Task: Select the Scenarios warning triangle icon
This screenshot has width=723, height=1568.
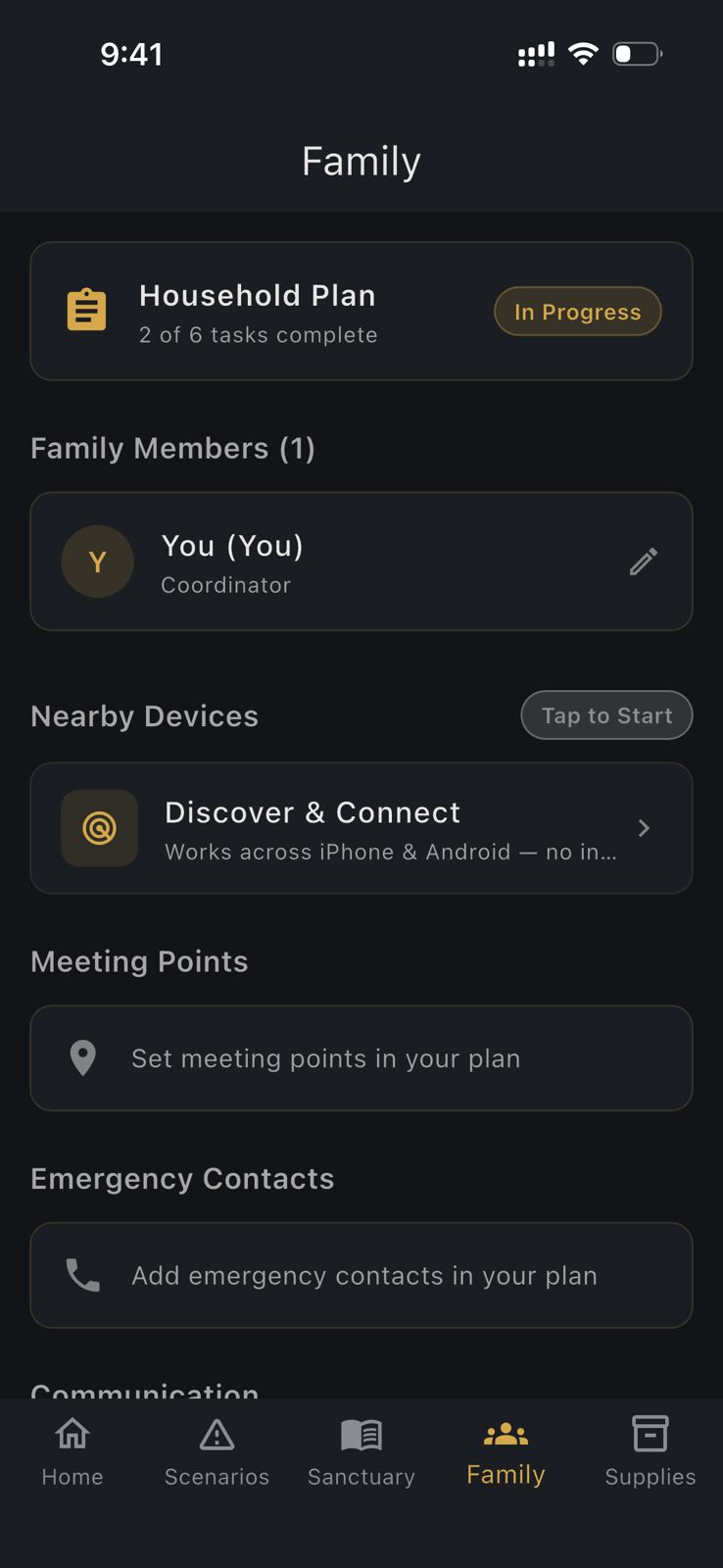Action: [217, 1434]
